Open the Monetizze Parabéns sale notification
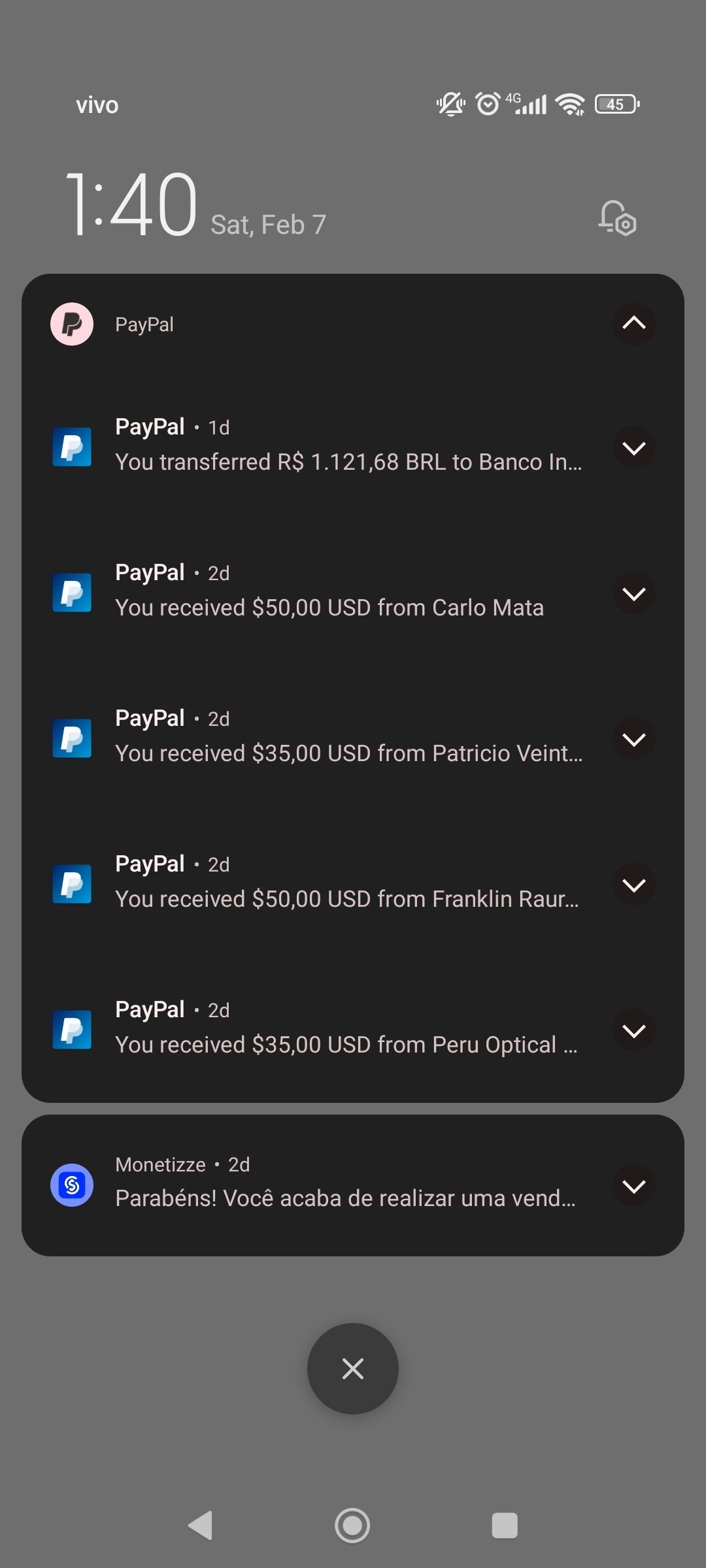The height and width of the screenshot is (1568, 706). pos(346,1185)
